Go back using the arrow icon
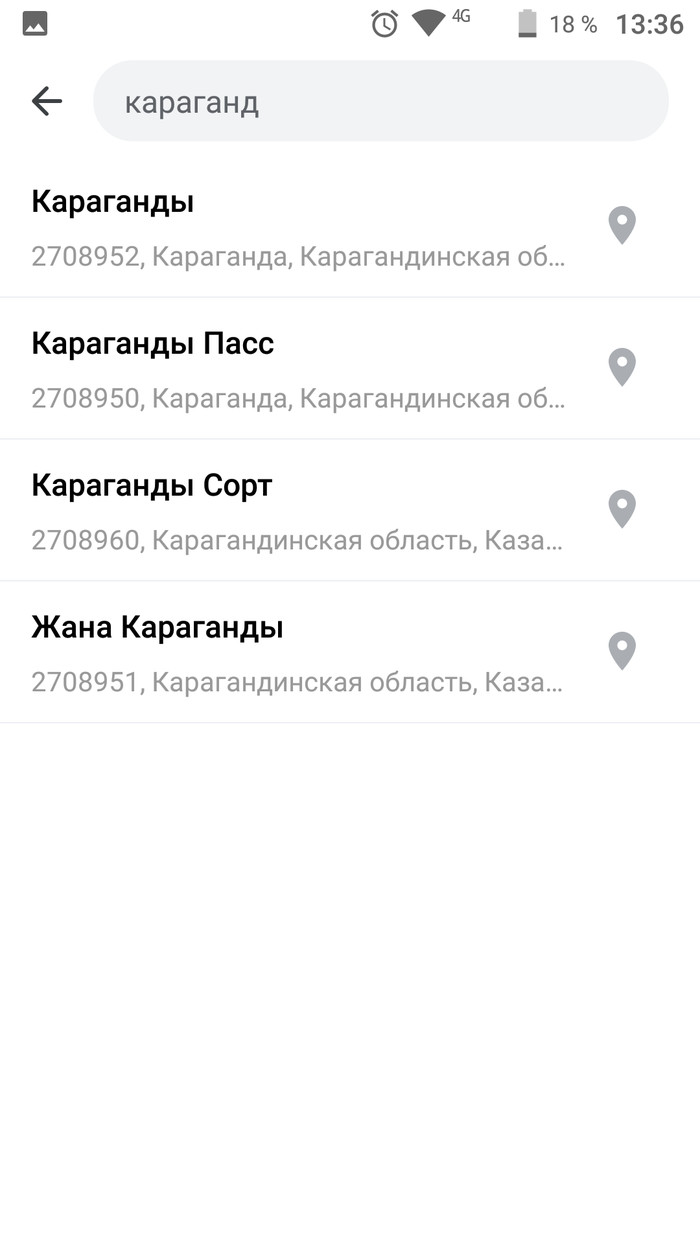Viewport: 700px width, 1244px height. tap(46, 101)
